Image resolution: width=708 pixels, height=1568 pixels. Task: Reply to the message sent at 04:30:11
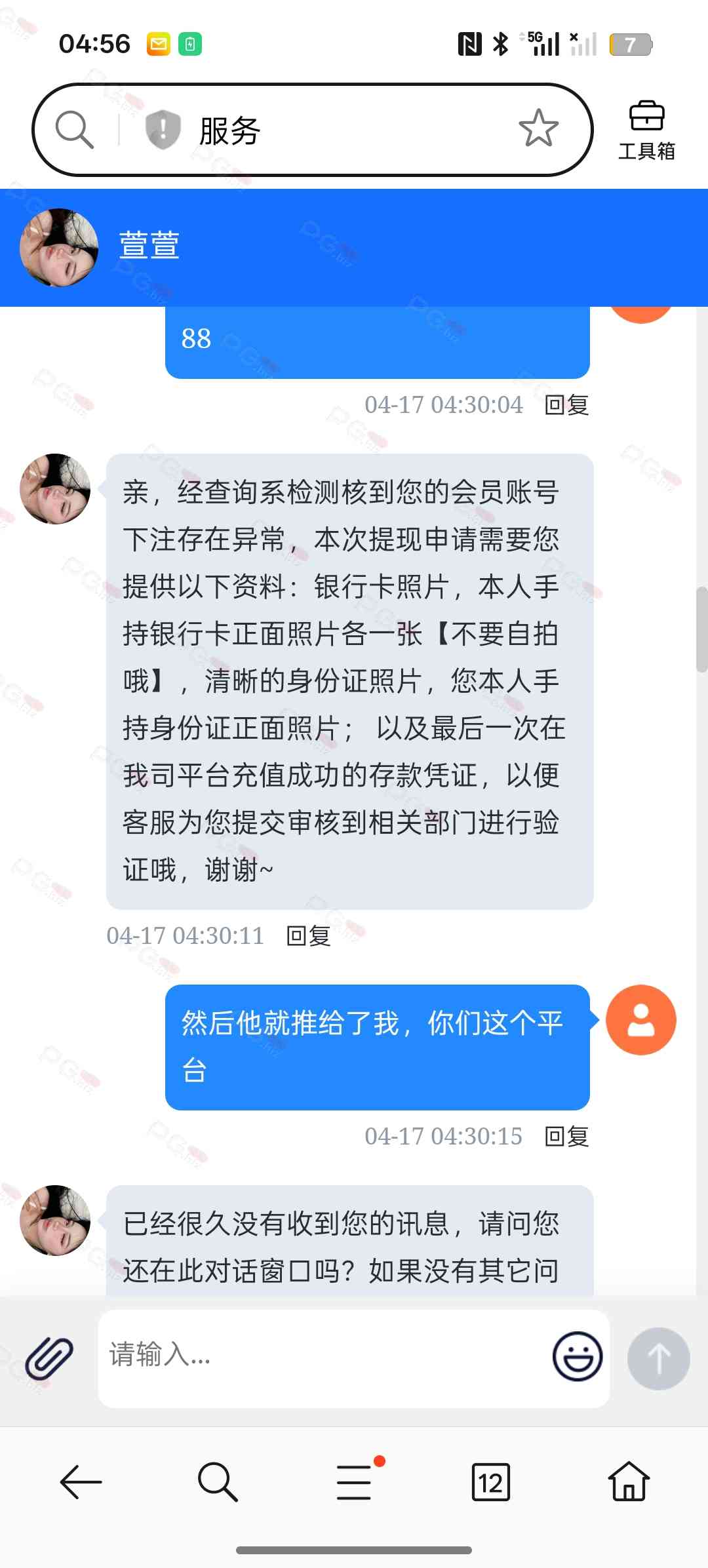308,936
